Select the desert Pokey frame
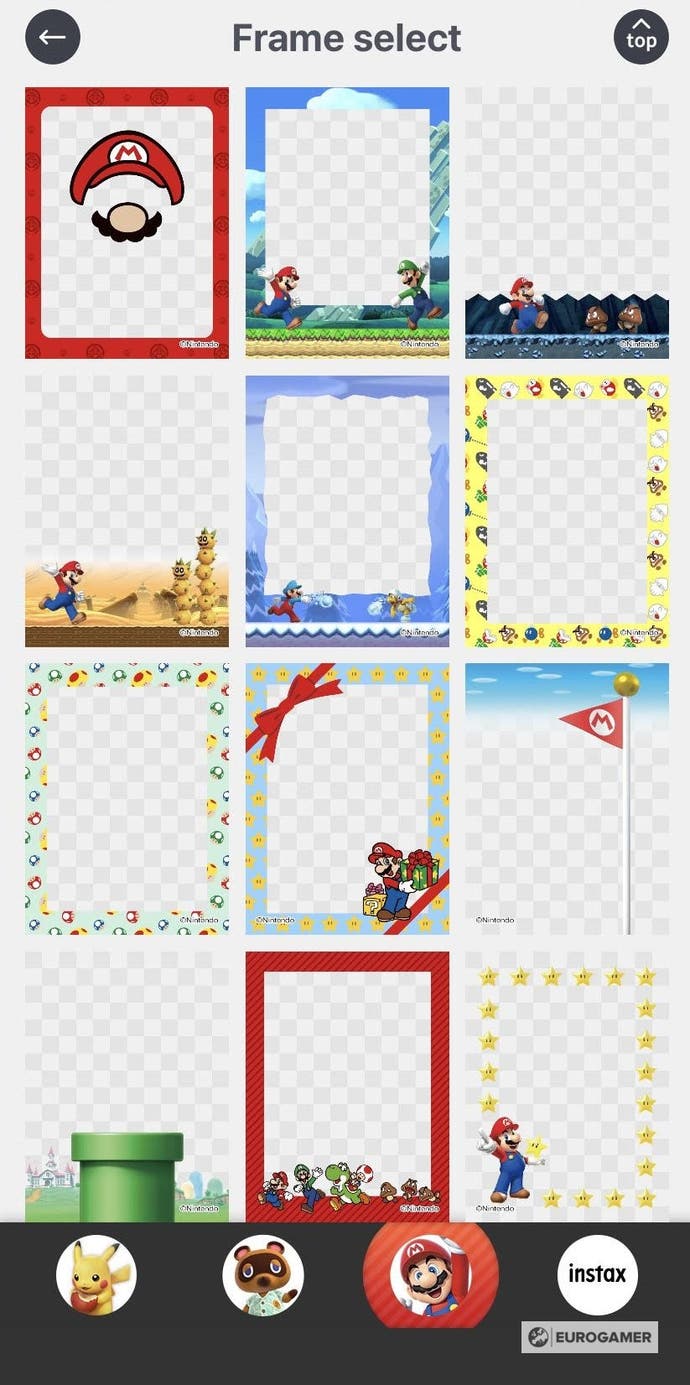Viewport: 690px width, 1385px height. click(x=127, y=511)
